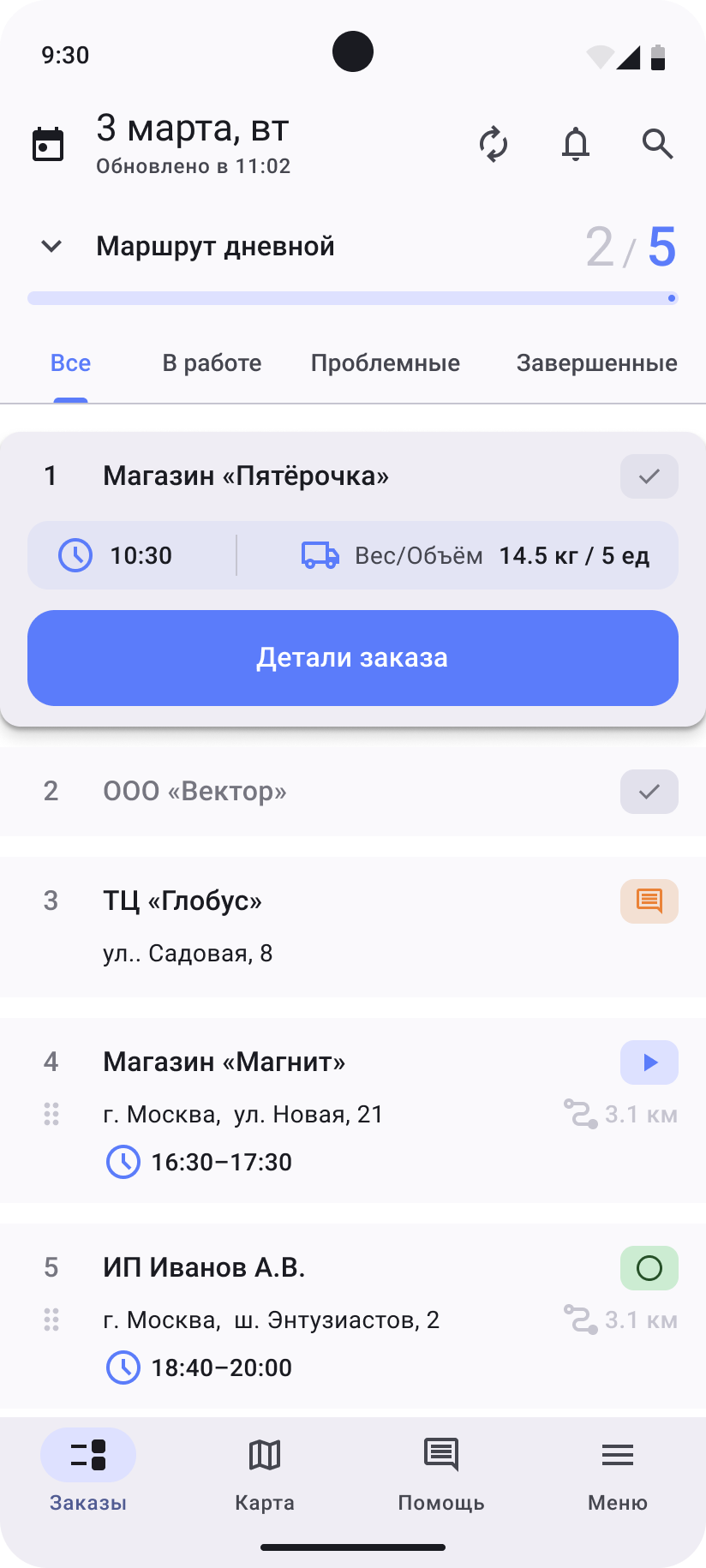Tap the checkmark on ООО «Вектор»
The height and width of the screenshot is (1568, 706).
[649, 792]
